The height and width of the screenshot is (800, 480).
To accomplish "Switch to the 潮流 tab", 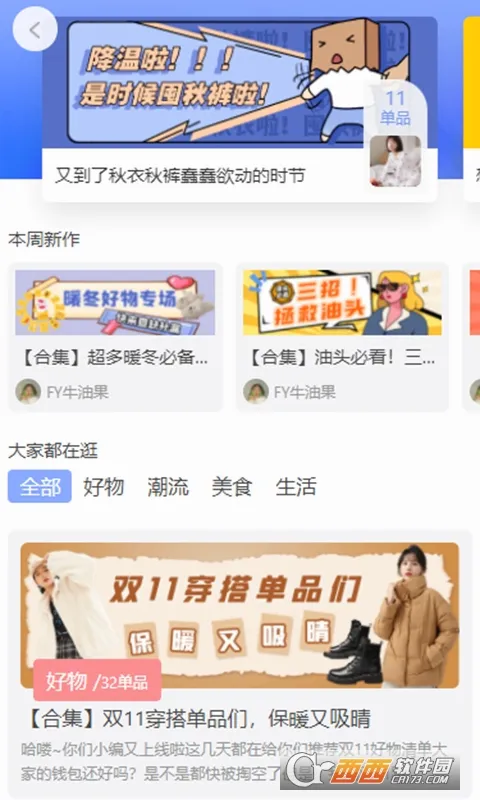I will 168,486.
